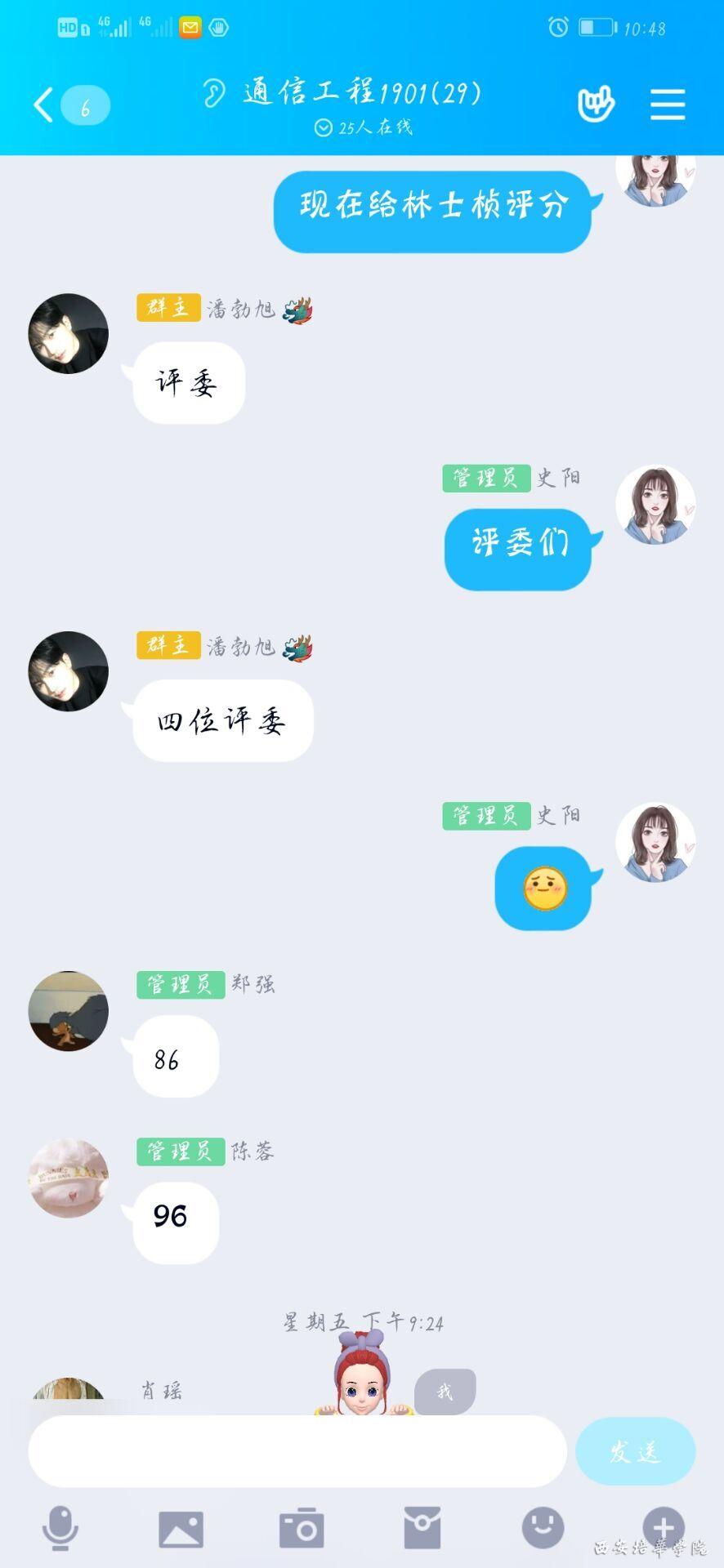Record a voice message with microphone

pos(60,1528)
